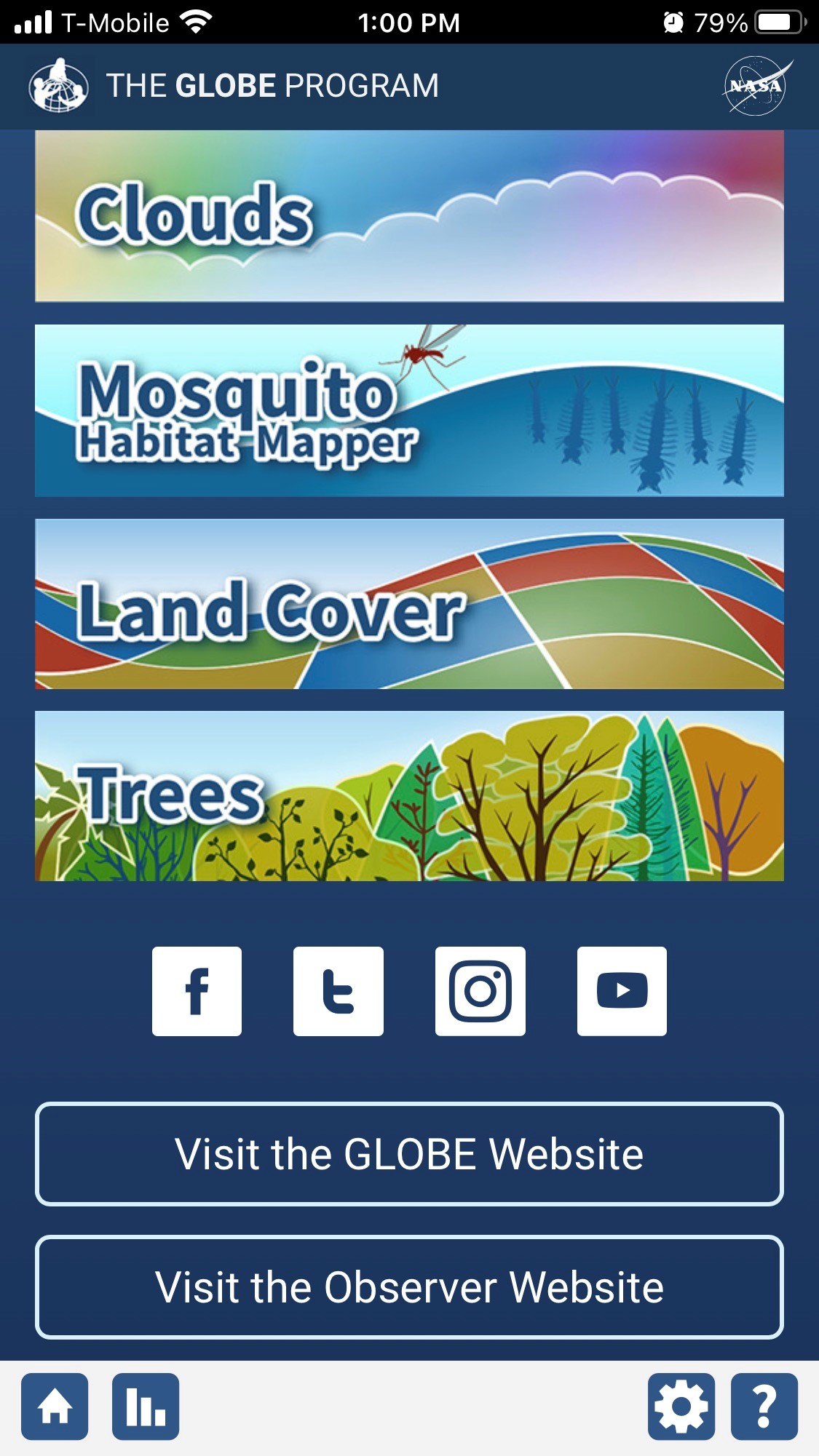The width and height of the screenshot is (819, 1456).
Task: Open the Instagram page
Action: (480, 991)
